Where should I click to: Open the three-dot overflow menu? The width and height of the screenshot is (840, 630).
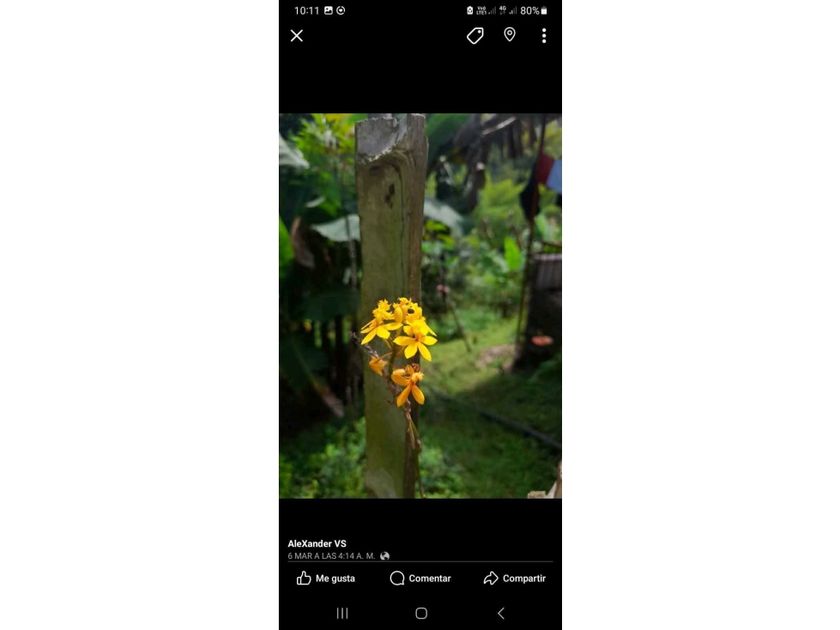[544, 36]
